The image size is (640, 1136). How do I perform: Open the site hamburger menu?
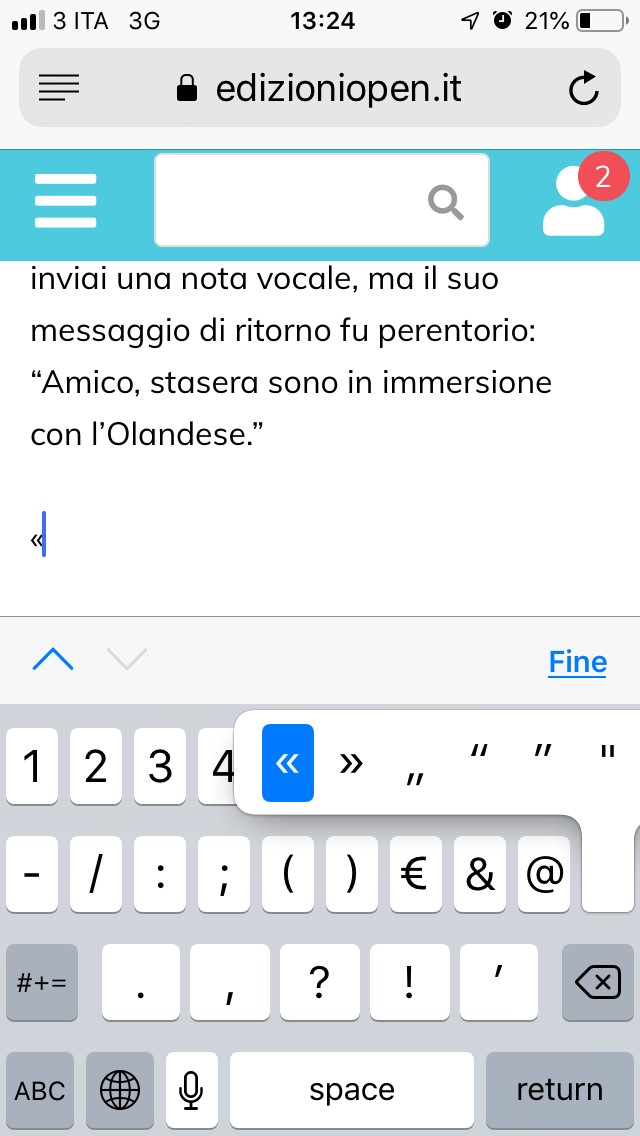coord(65,201)
